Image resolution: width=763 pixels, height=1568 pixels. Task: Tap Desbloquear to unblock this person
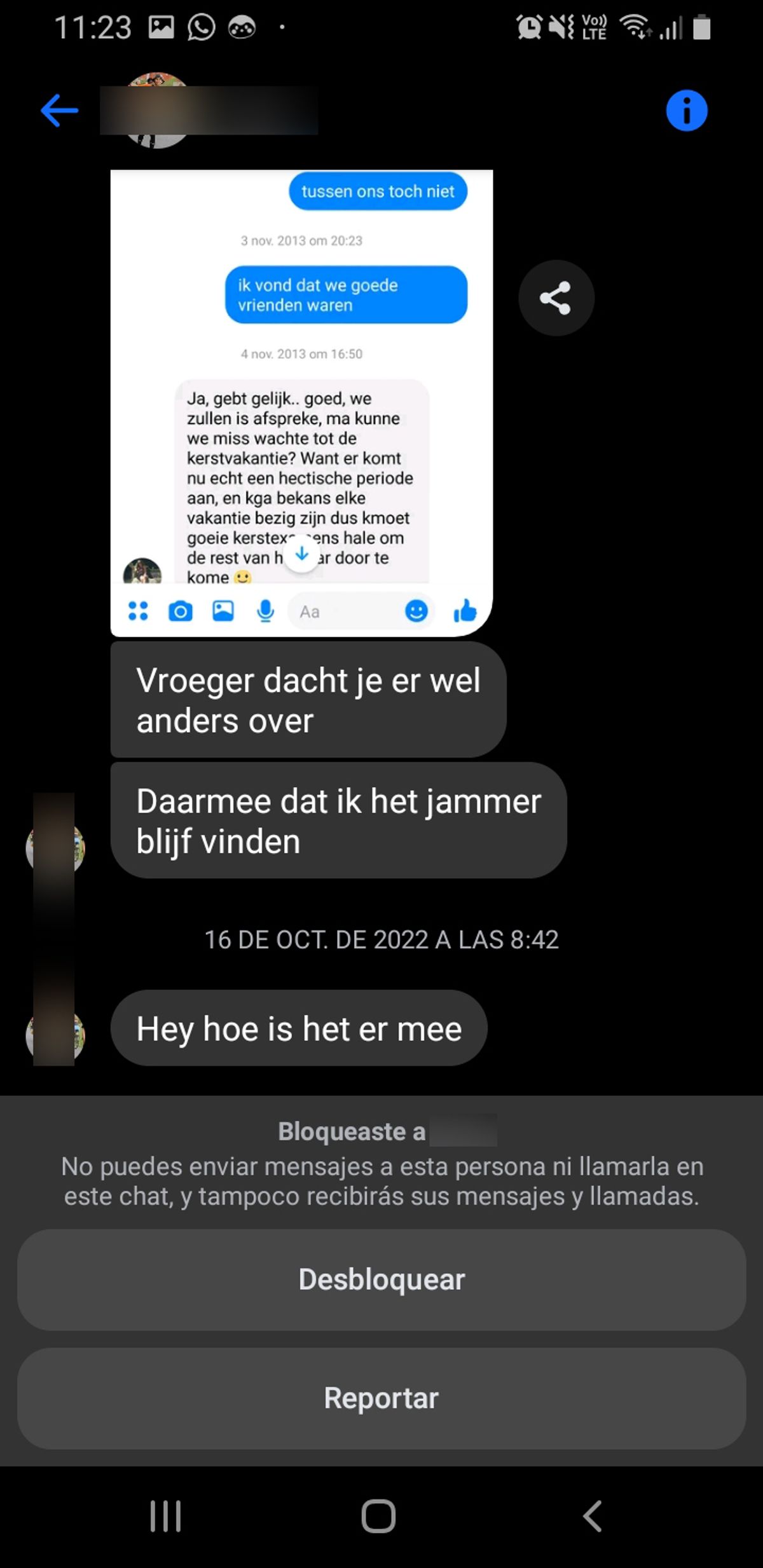[x=381, y=1279]
